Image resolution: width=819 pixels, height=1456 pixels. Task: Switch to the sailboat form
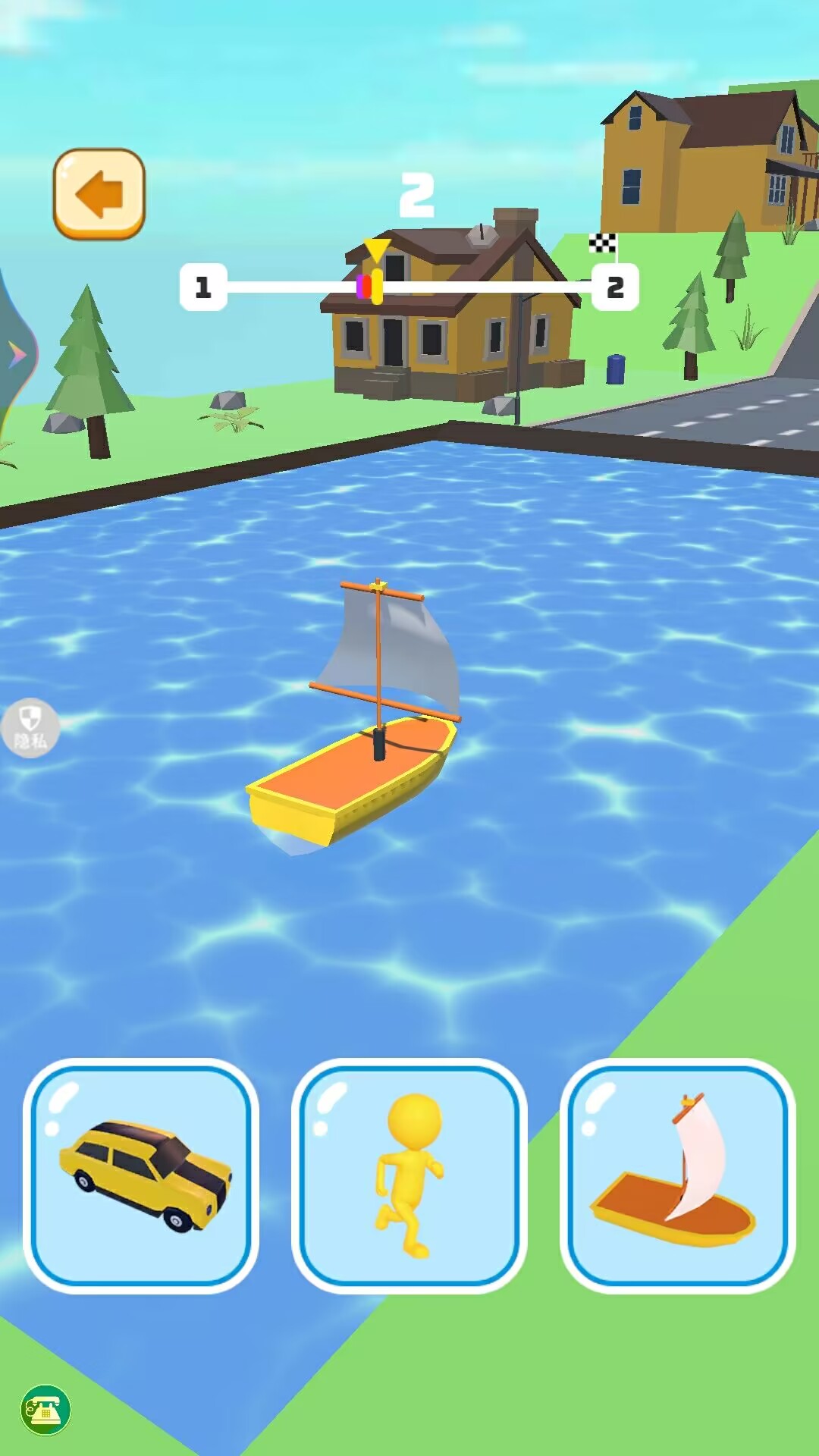(x=678, y=1176)
